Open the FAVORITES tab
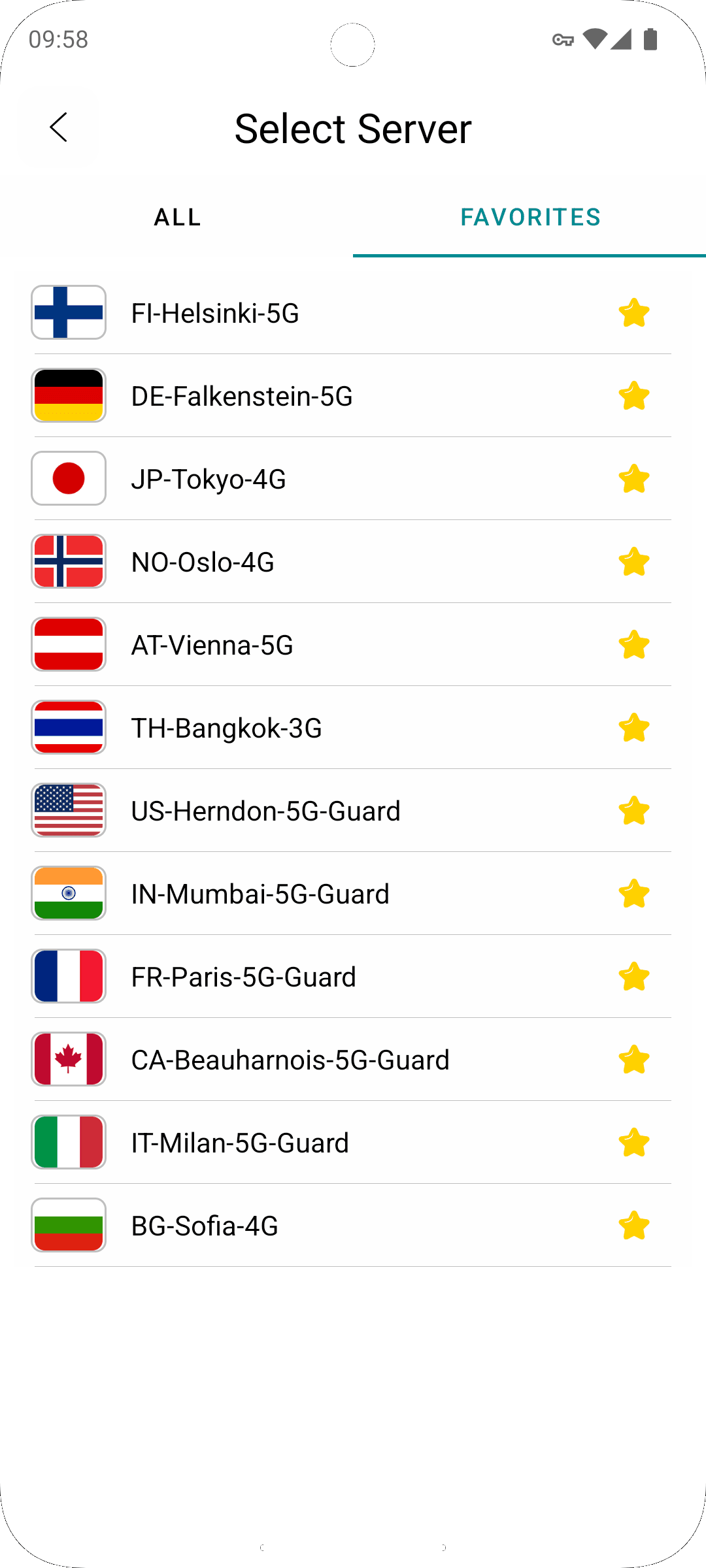Screen dimensions: 706x1568 (x=530, y=217)
